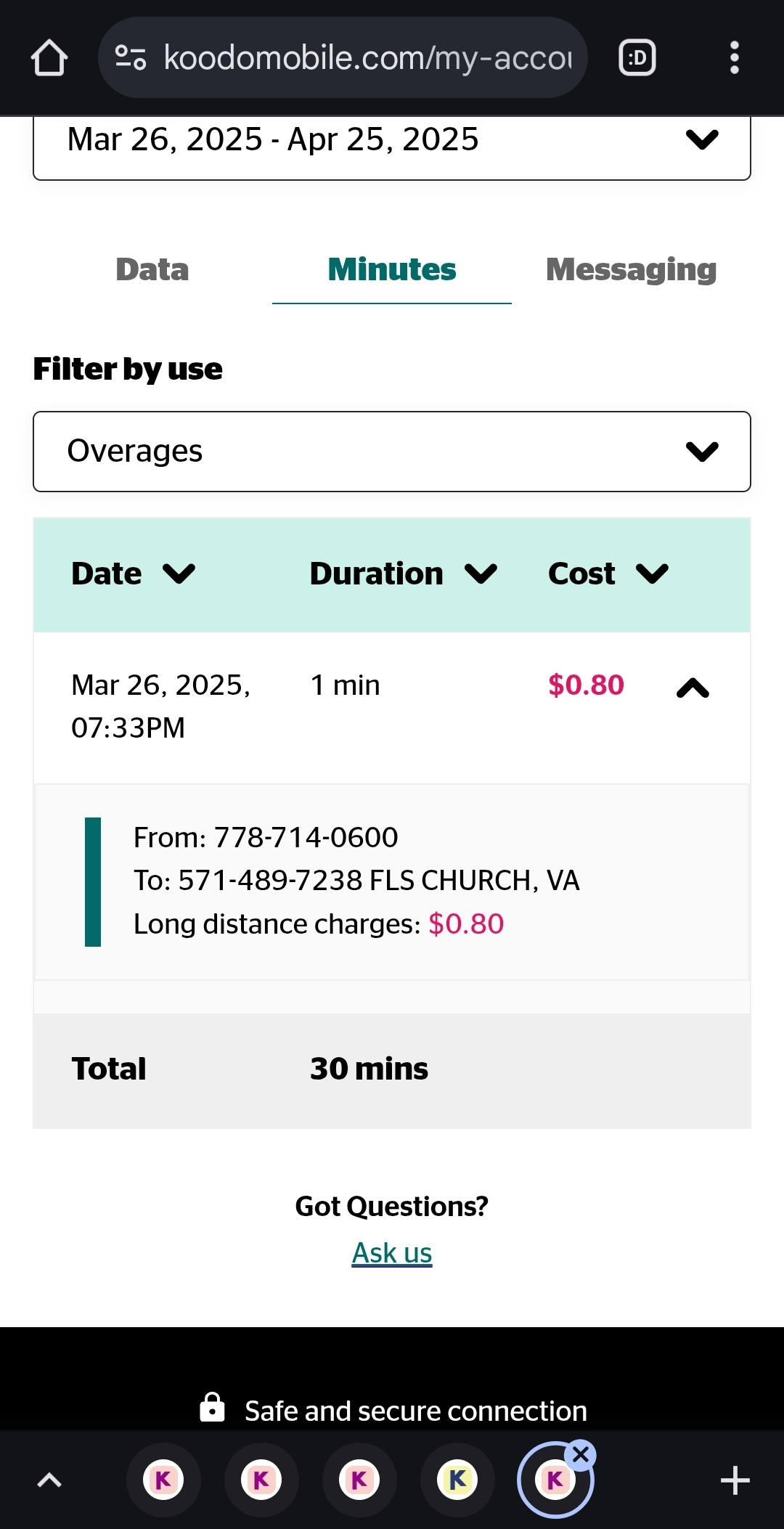Open the browser tab switcher

[x=637, y=58]
